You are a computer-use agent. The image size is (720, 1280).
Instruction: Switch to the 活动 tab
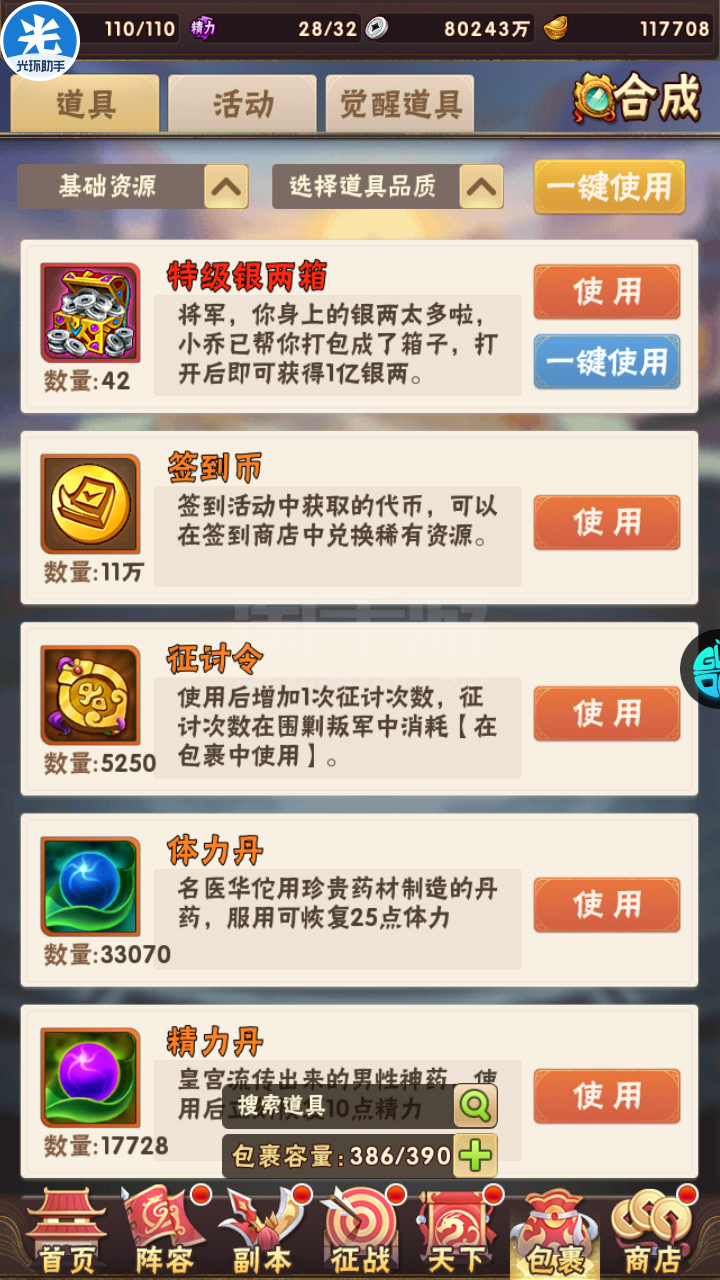point(242,104)
